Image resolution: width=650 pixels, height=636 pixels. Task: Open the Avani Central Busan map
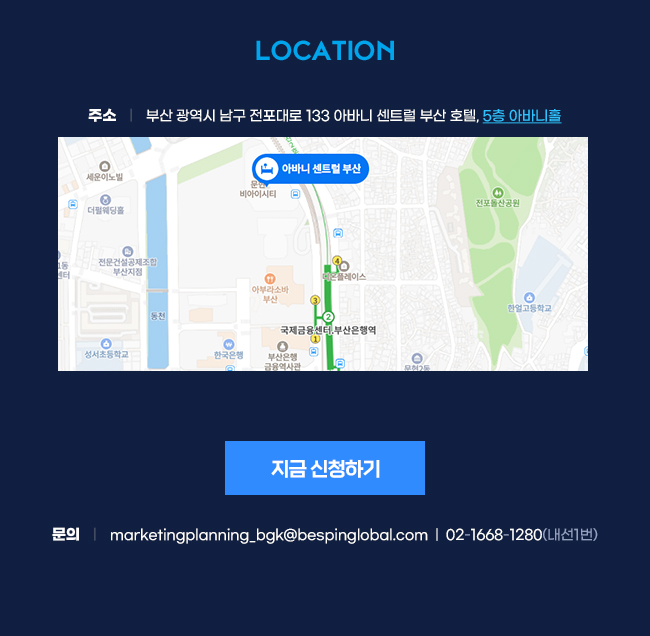(x=323, y=254)
